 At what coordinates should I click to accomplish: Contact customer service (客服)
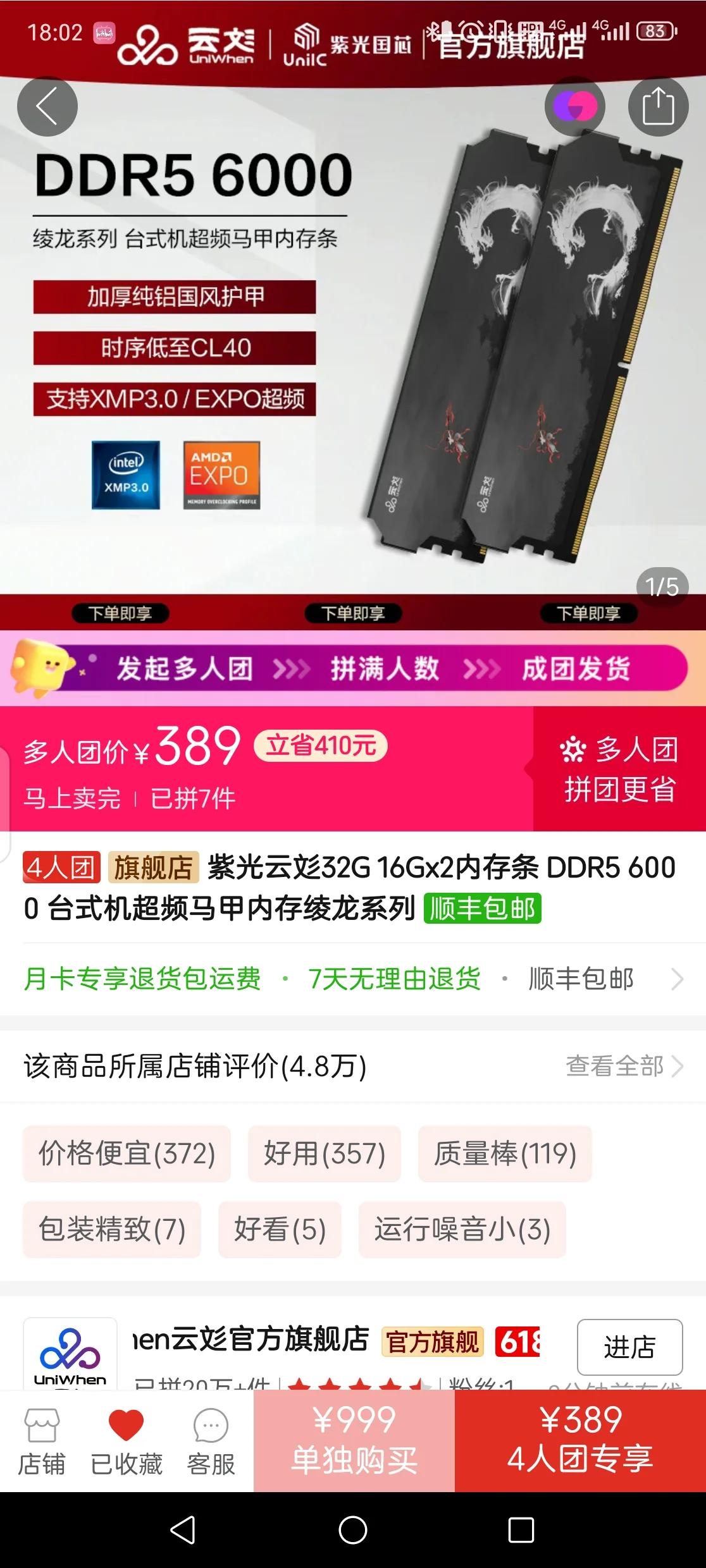(211, 1443)
